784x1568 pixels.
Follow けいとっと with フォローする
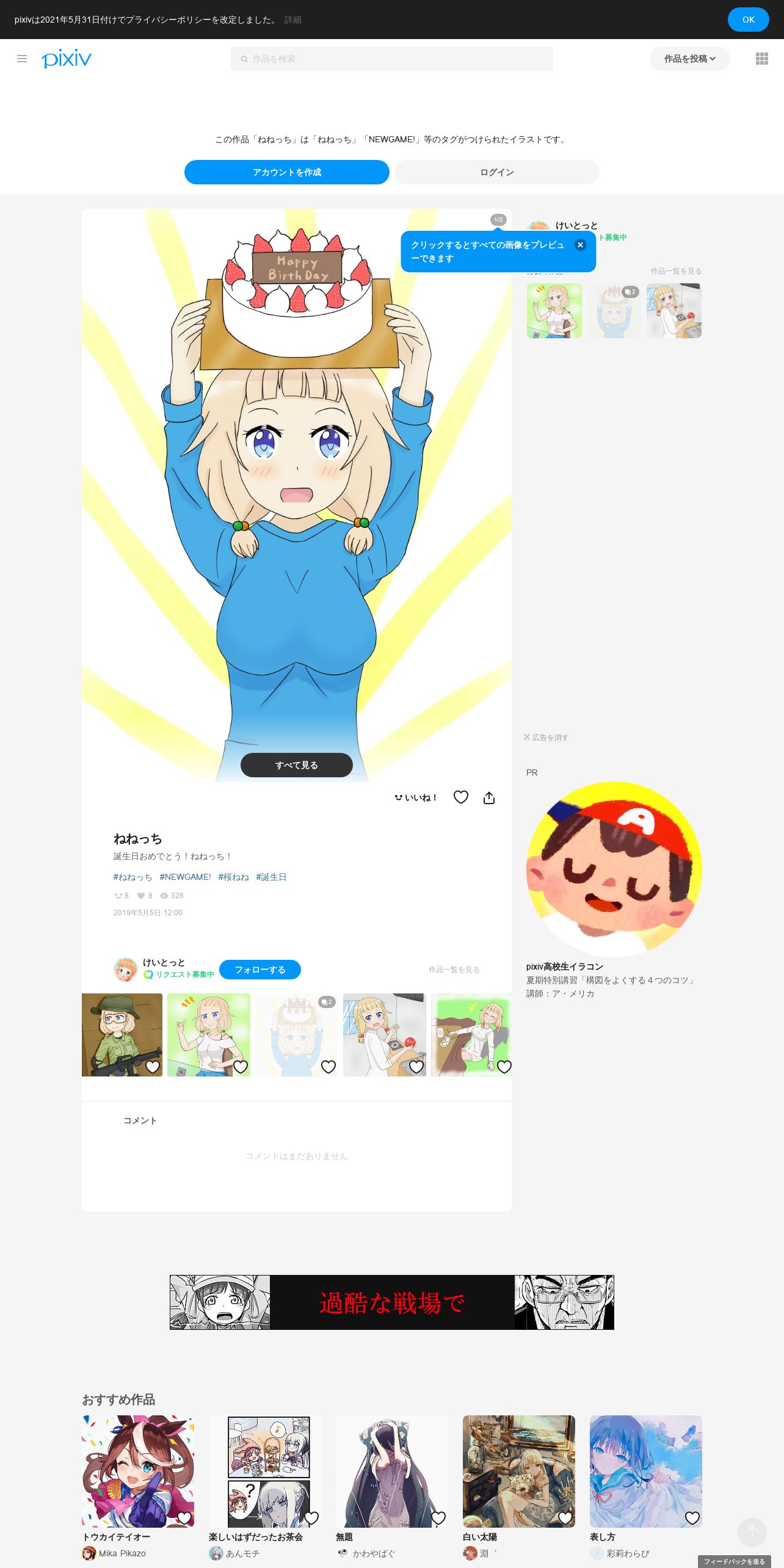coord(260,970)
